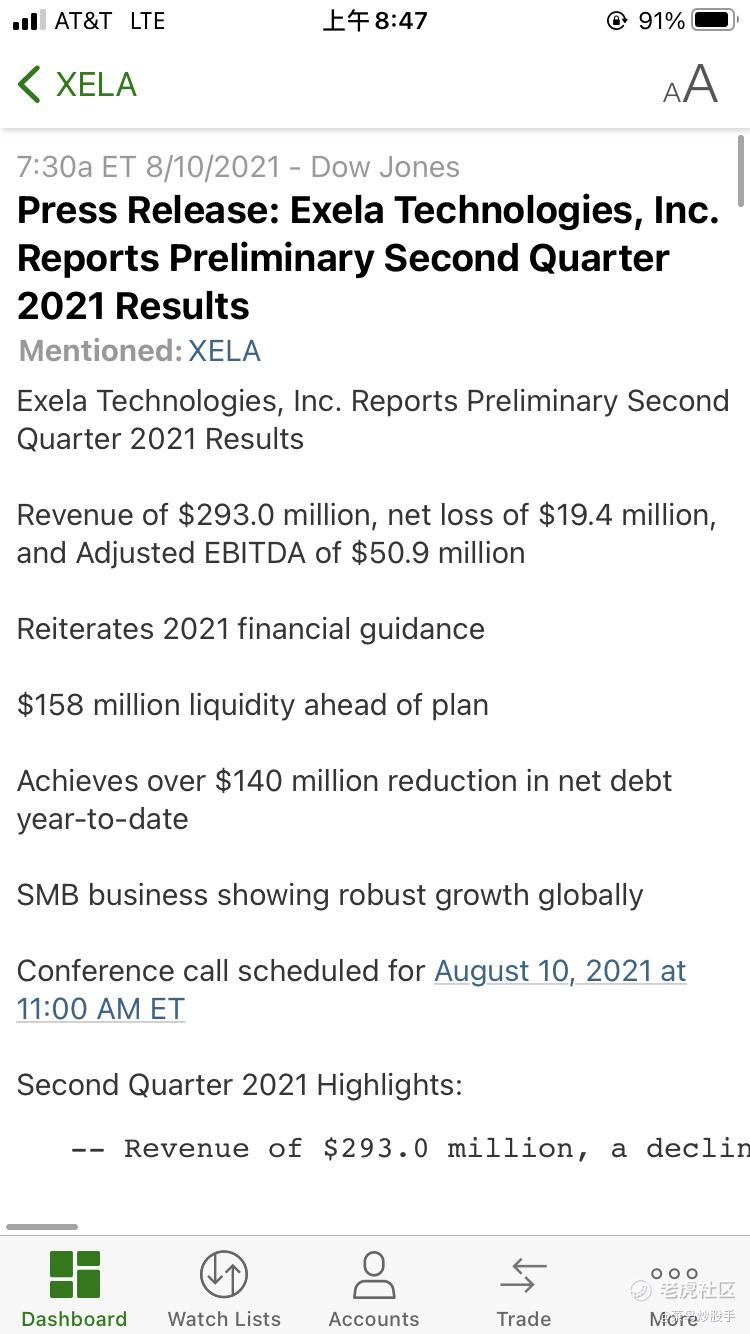Open the Accounts tab
750x1334 pixels.
pos(374,1289)
